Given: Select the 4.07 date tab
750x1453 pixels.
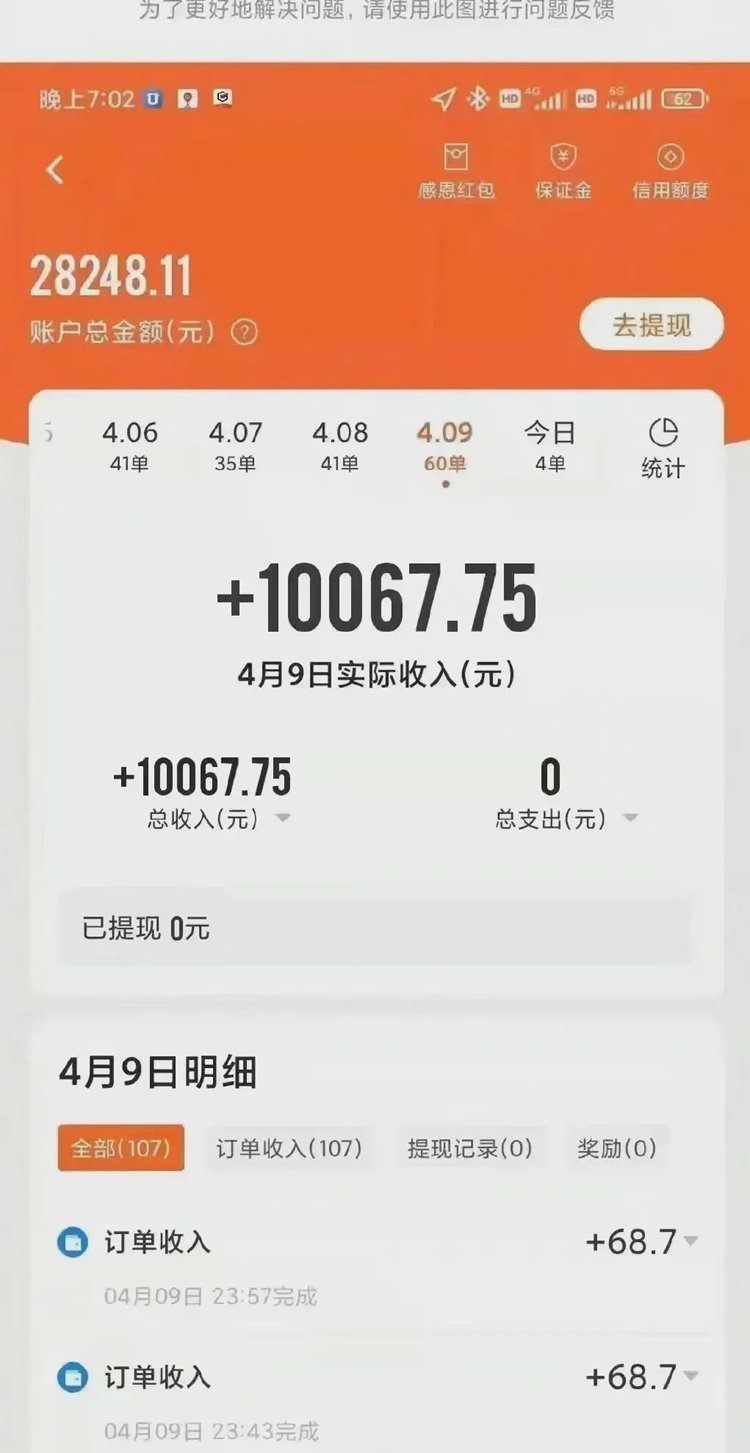Looking at the screenshot, I should (x=235, y=445).
